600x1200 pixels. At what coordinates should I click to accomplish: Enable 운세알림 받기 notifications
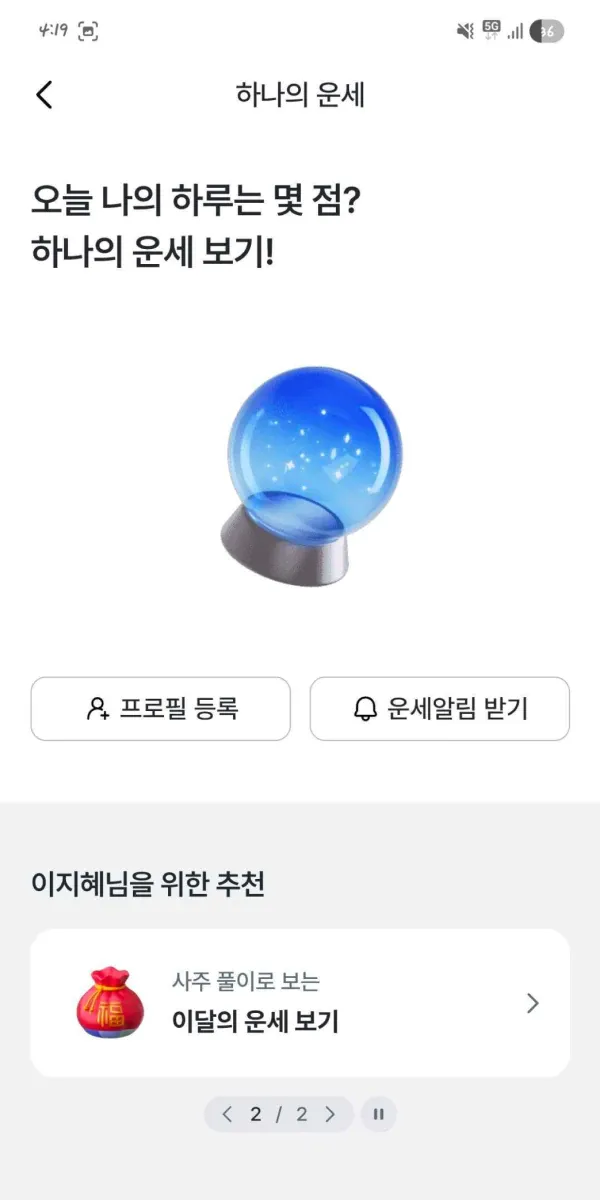pyautogui.click(x=440, y=709)
